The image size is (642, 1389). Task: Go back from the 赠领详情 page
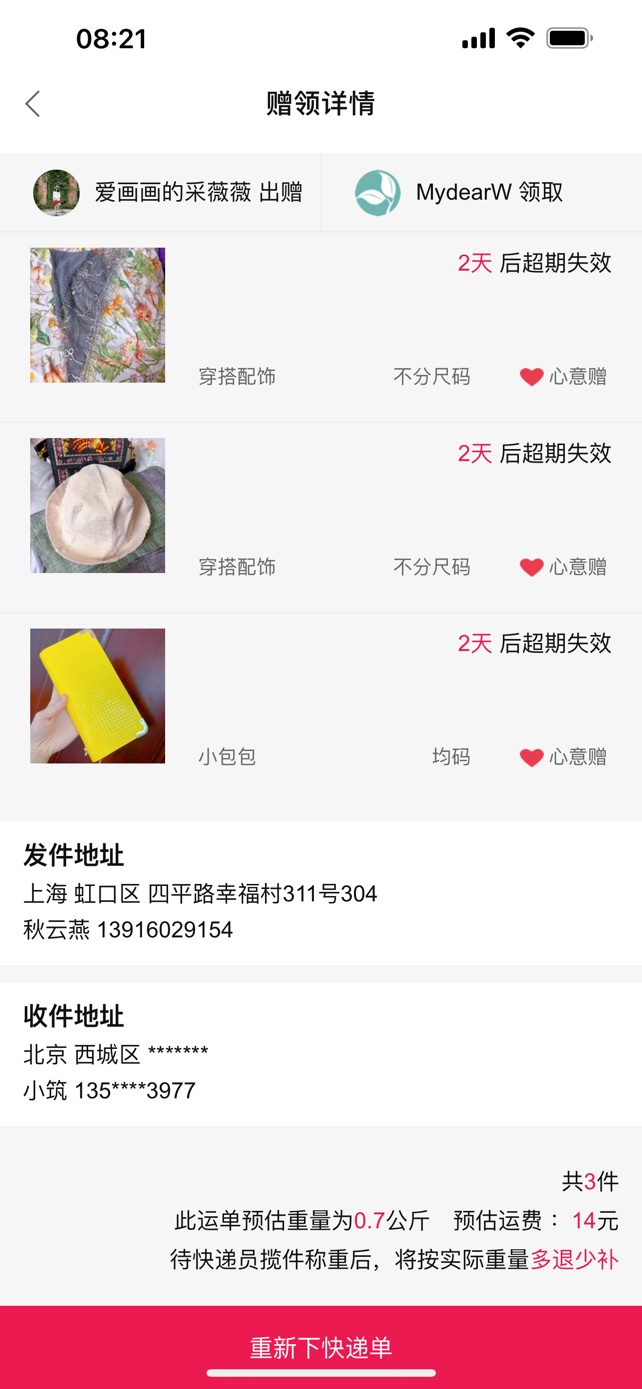click(x=33, y=104)
